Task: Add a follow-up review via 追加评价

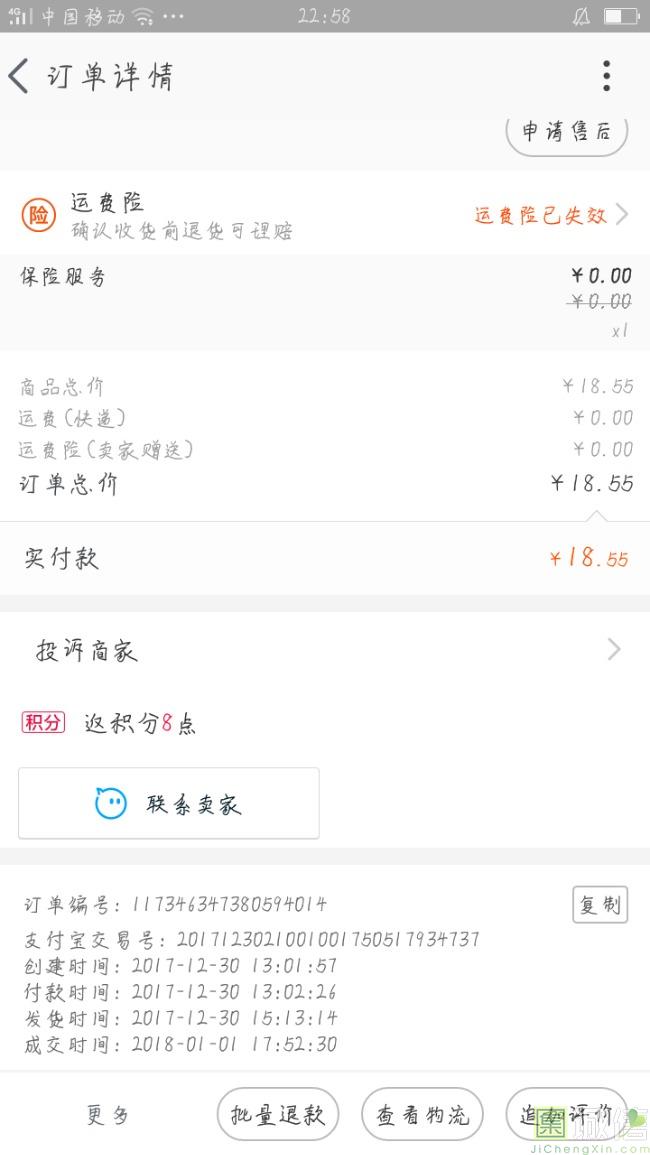Action: click(x=566, y=1115)
